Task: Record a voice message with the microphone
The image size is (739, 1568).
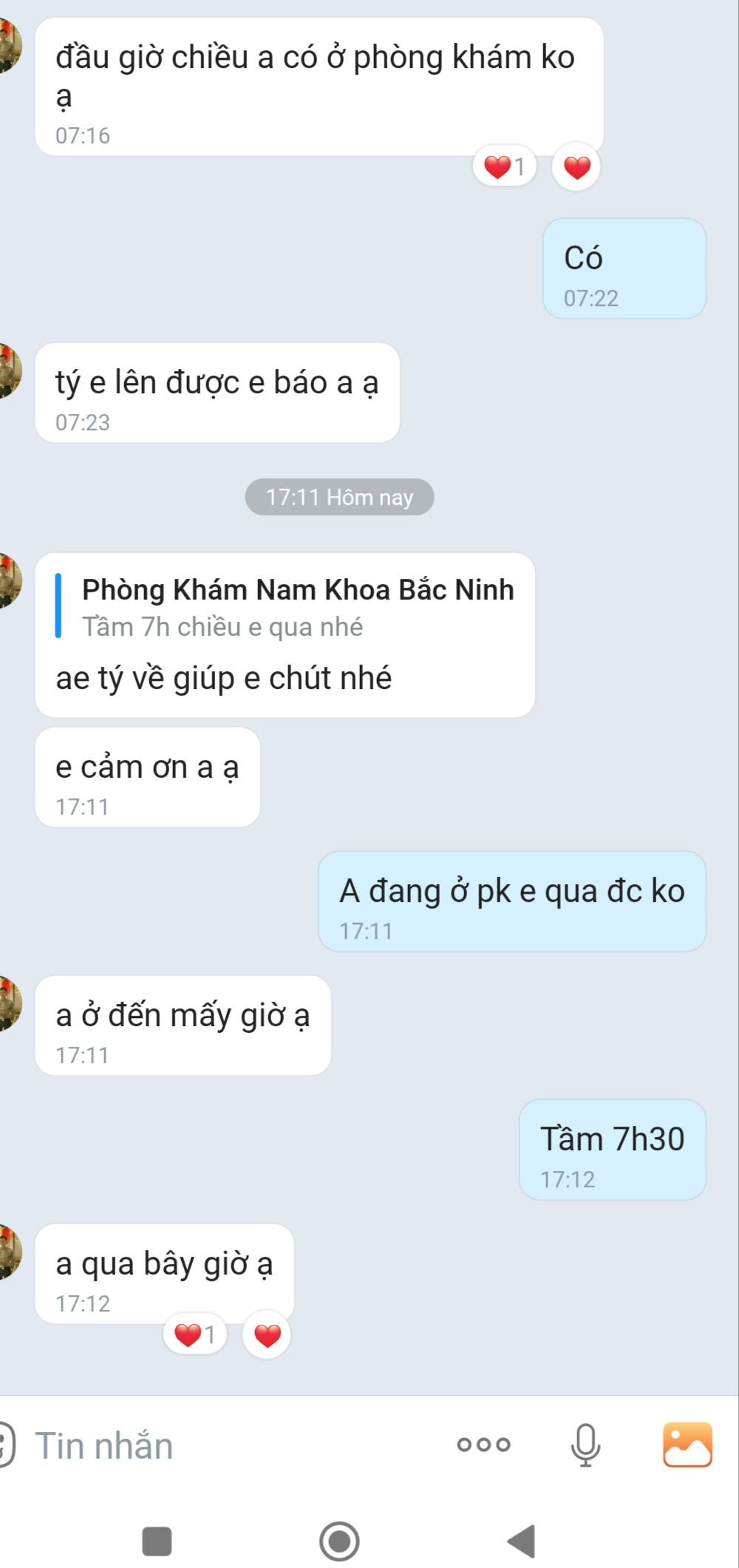Action: 585,1444
